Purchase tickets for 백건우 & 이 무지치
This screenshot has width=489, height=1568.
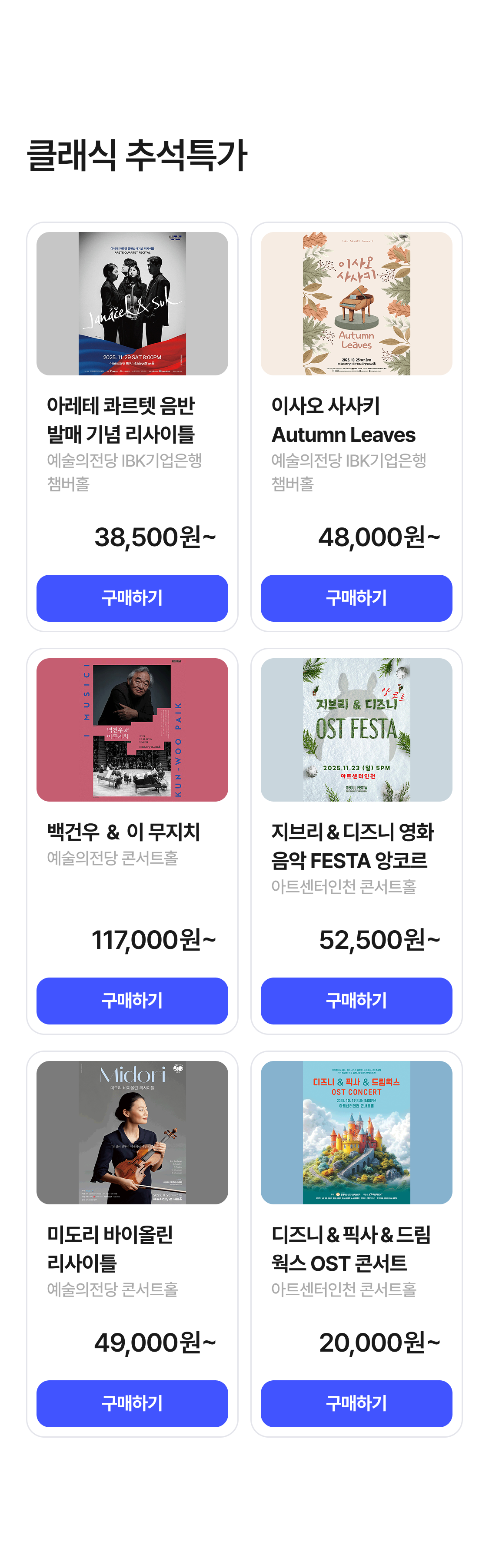132,1000
